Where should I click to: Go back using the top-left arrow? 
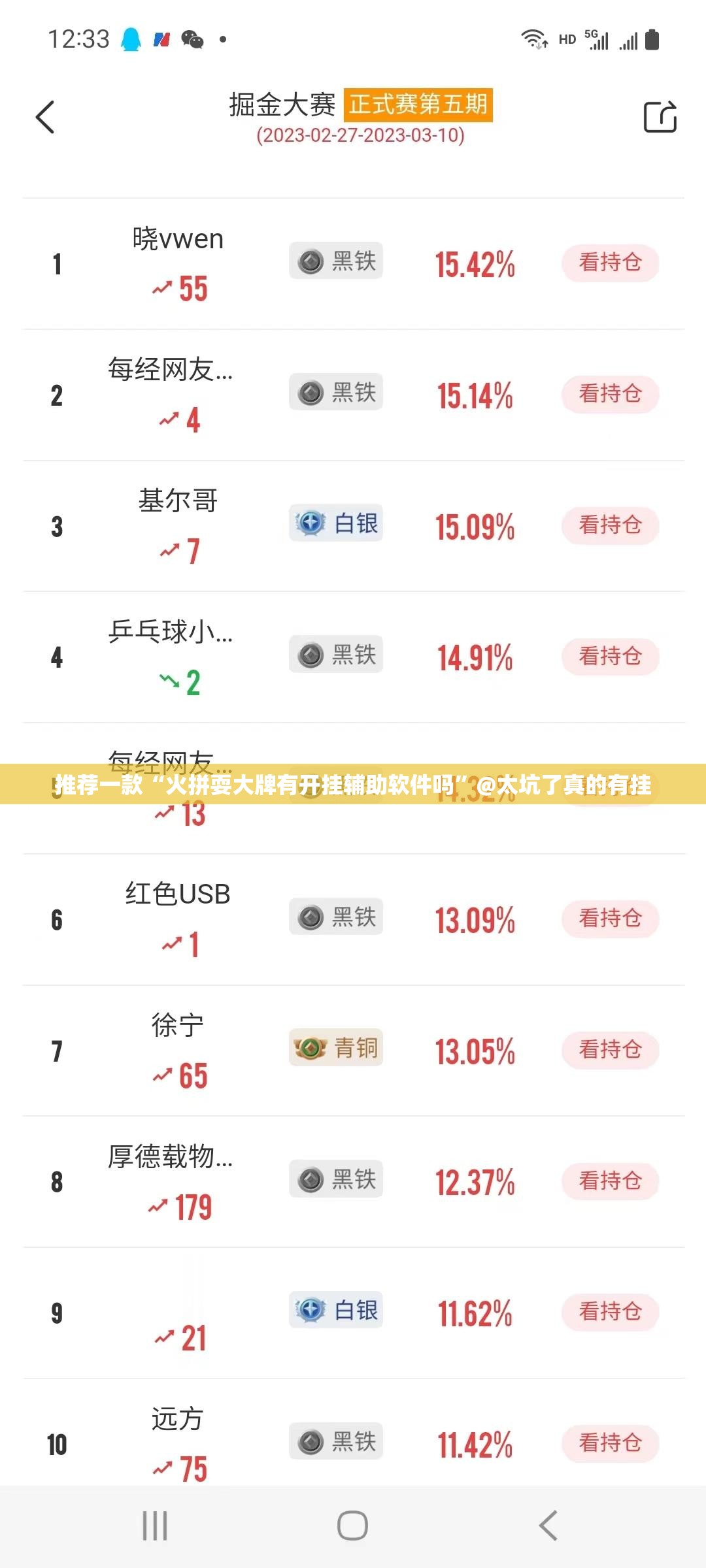(45, 118)
